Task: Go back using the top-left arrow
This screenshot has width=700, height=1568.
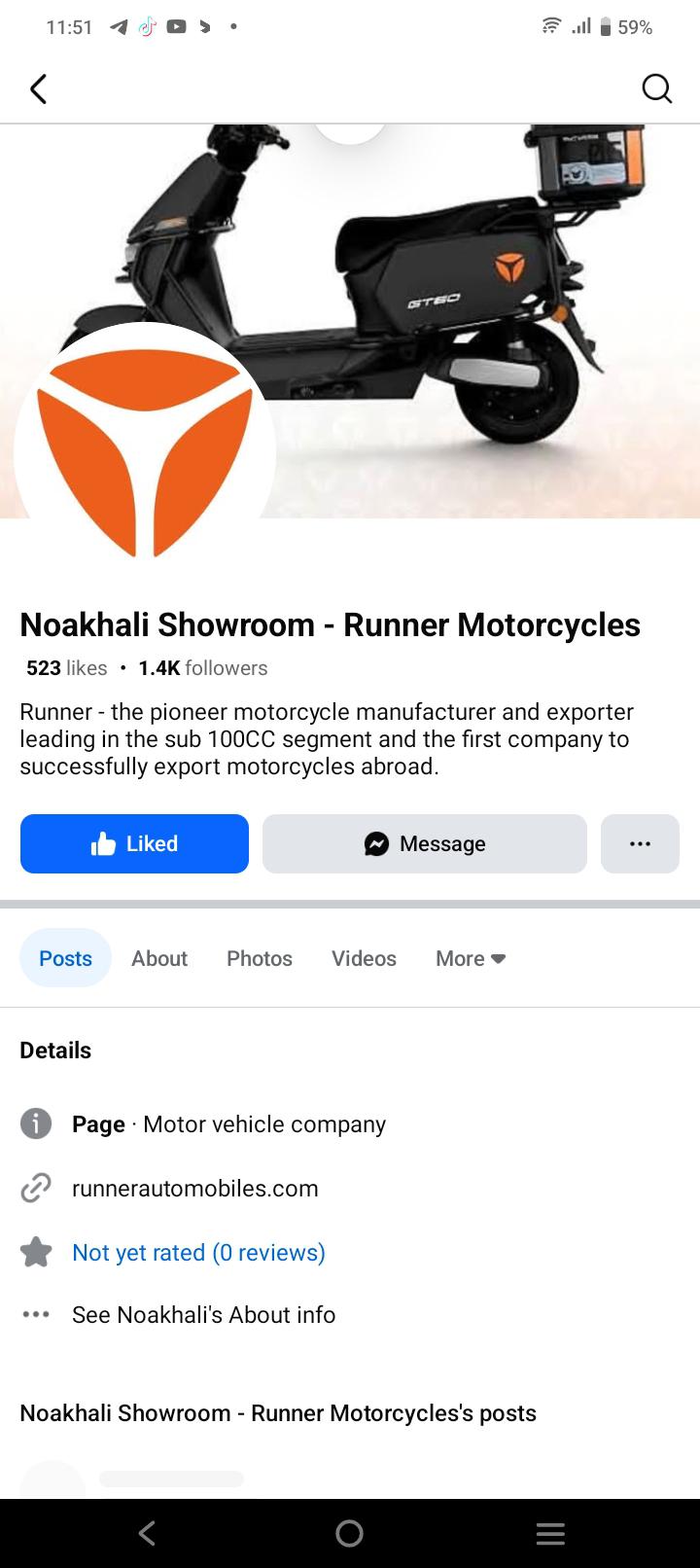Action: pyautogui.click(x=39, y=89)
